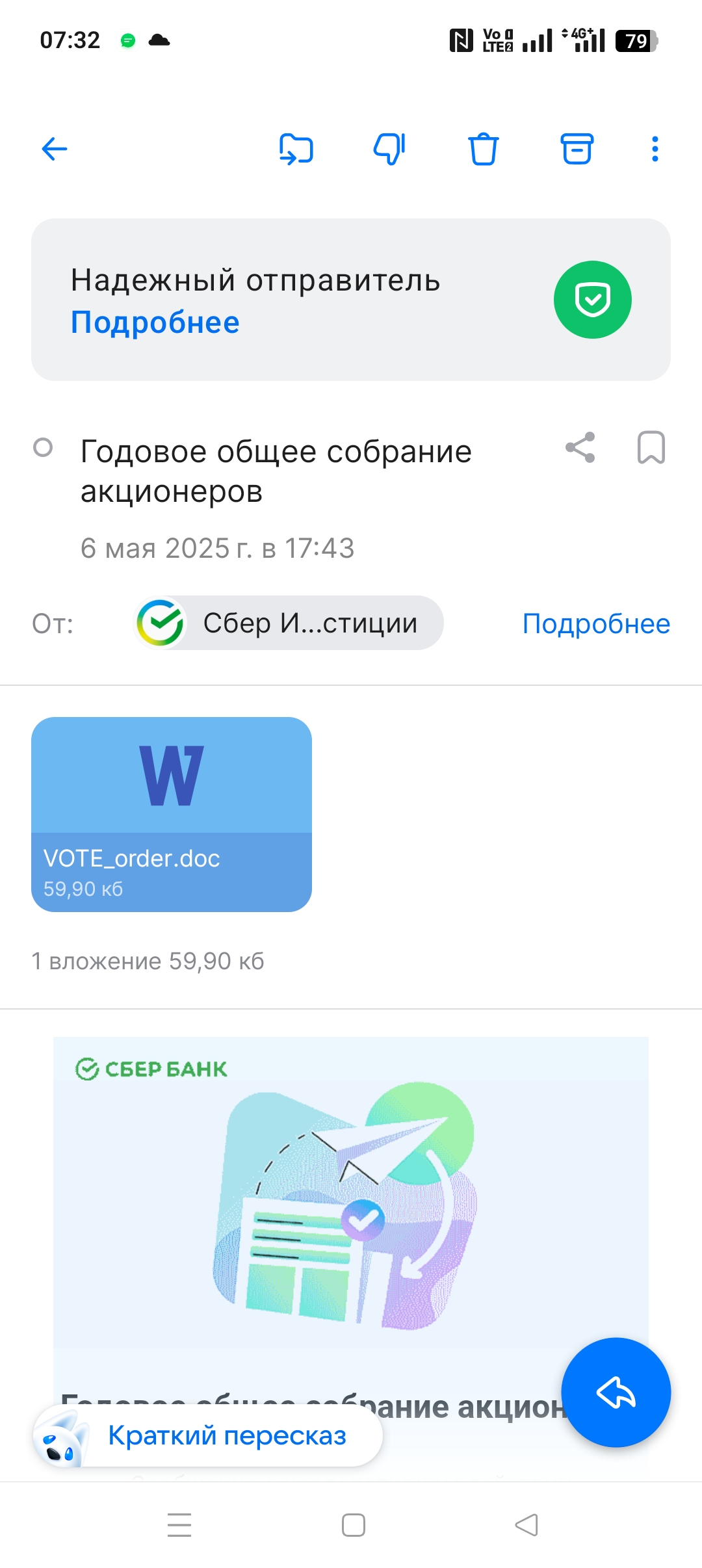Open the Сбер И...стиции sender chip
The image size is (702, 1568).
point(289,623)
